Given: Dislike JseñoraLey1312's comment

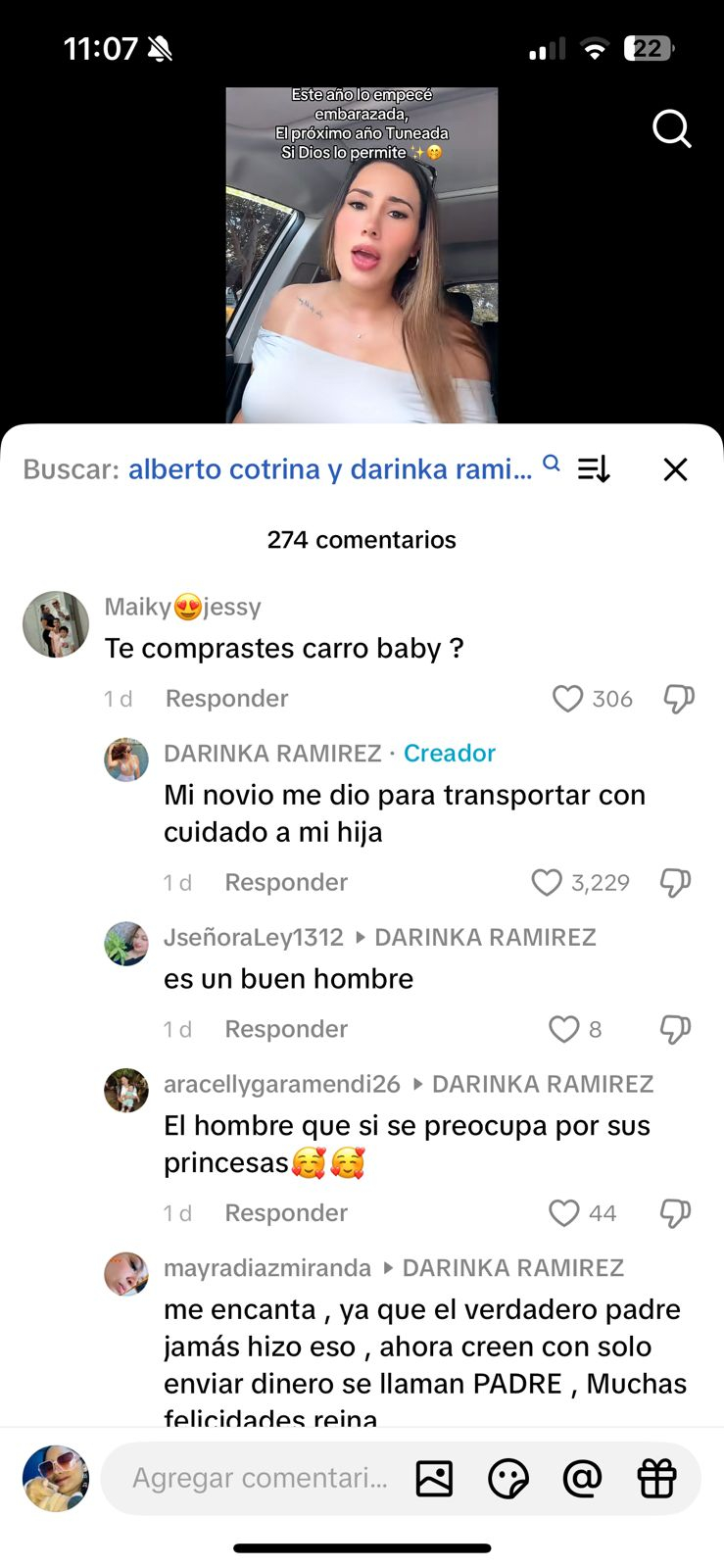Looking at the screenshot, I should [675, 1029].
